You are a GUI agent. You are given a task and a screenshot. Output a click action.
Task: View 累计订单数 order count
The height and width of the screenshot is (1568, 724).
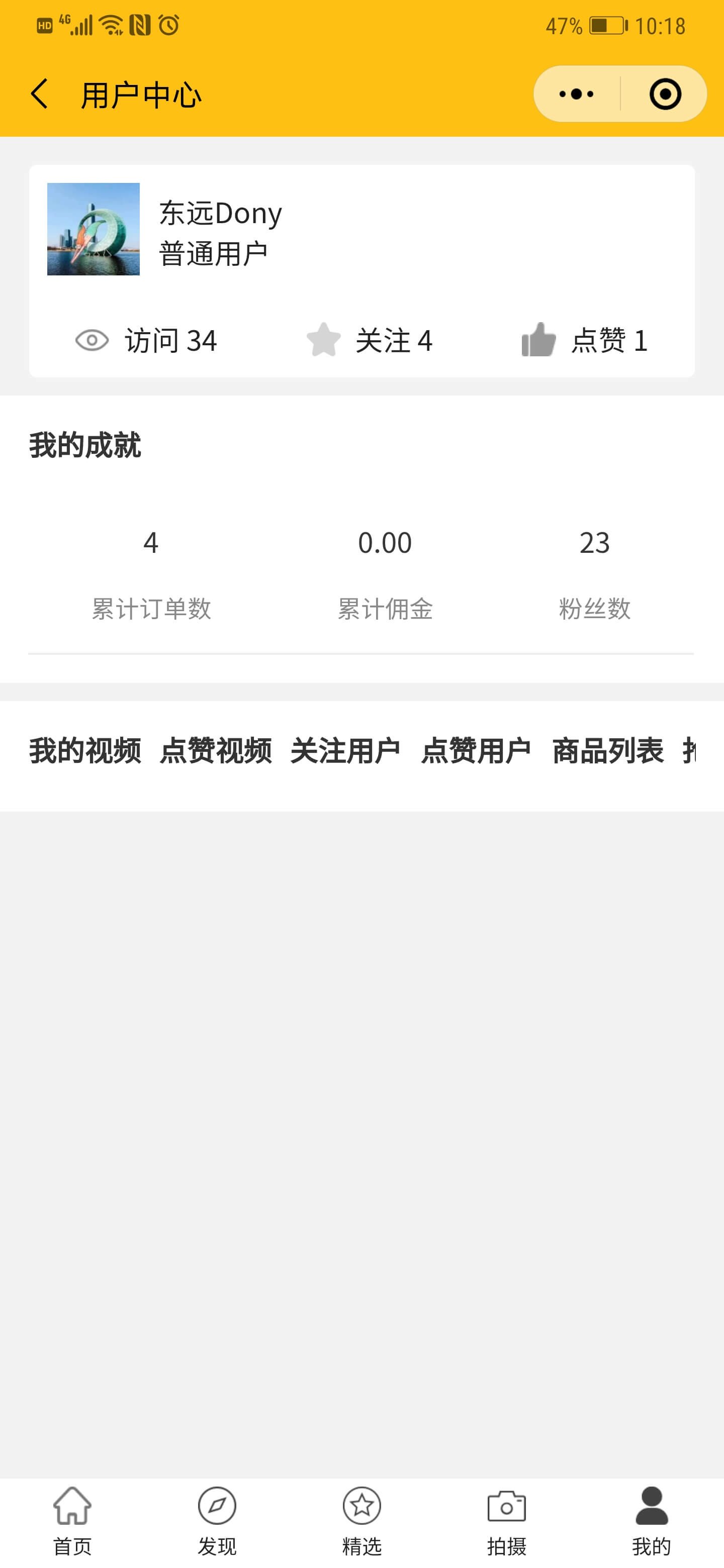[x=151, y=574]
